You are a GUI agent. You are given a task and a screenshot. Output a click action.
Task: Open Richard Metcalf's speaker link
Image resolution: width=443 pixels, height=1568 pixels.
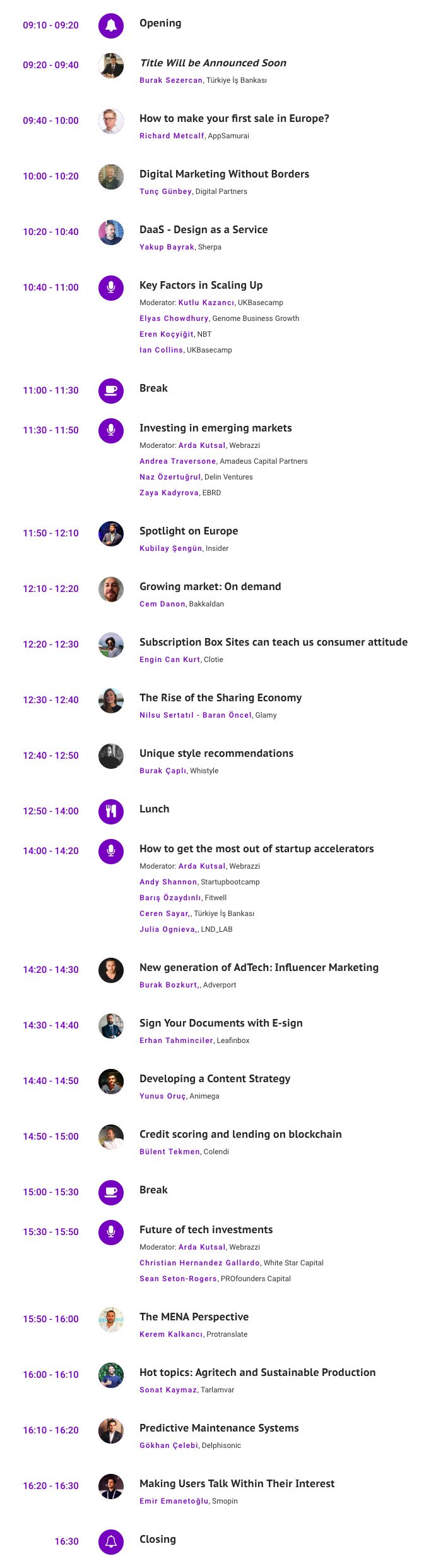172,136
